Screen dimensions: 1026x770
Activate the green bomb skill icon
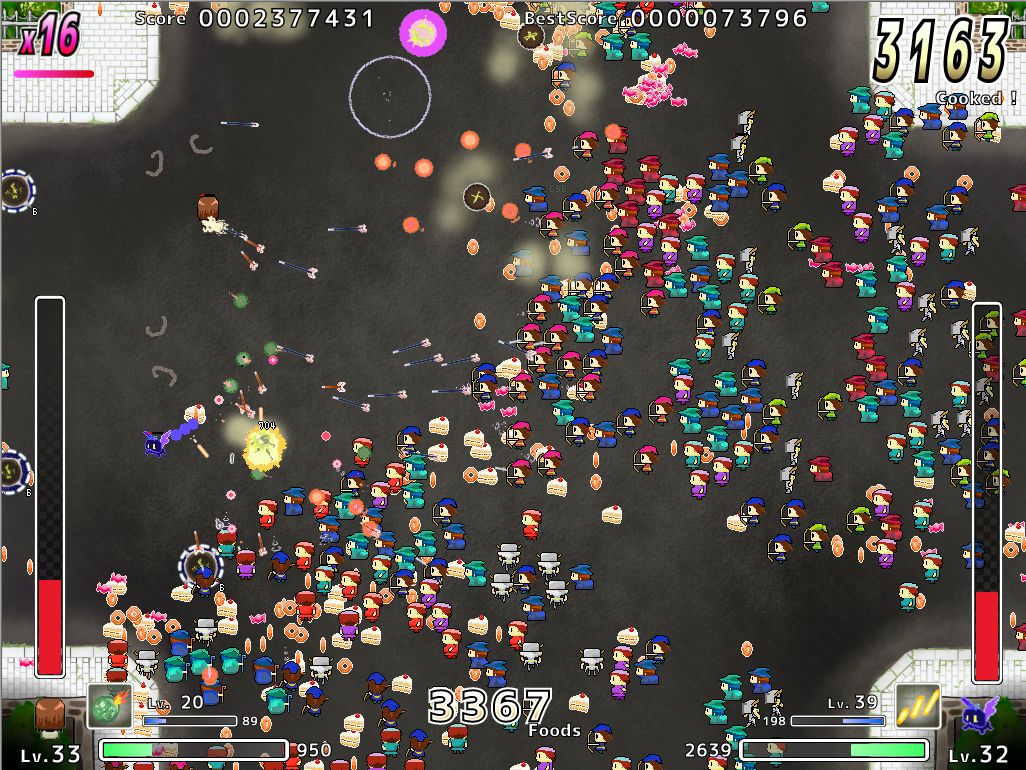pyautogui.click(x=109, y=706)
